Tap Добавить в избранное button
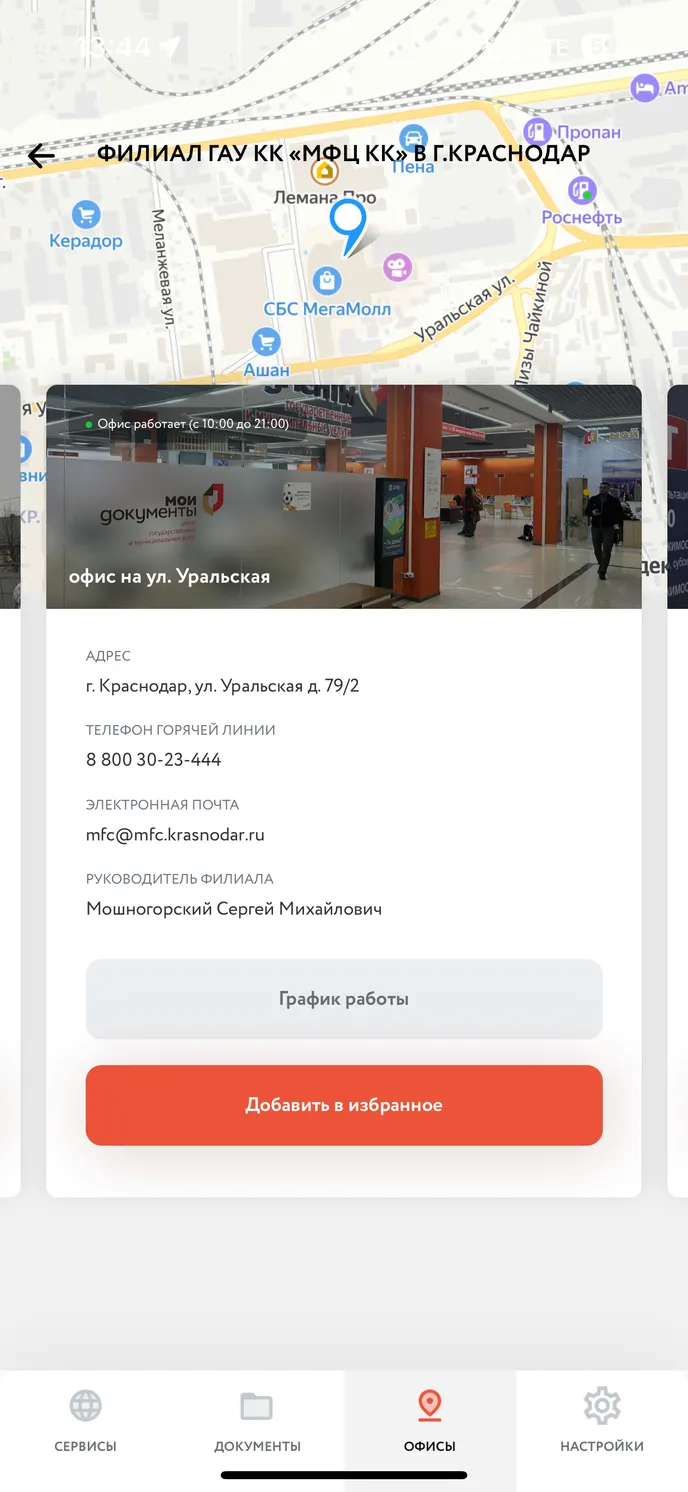 [344, 1105]
